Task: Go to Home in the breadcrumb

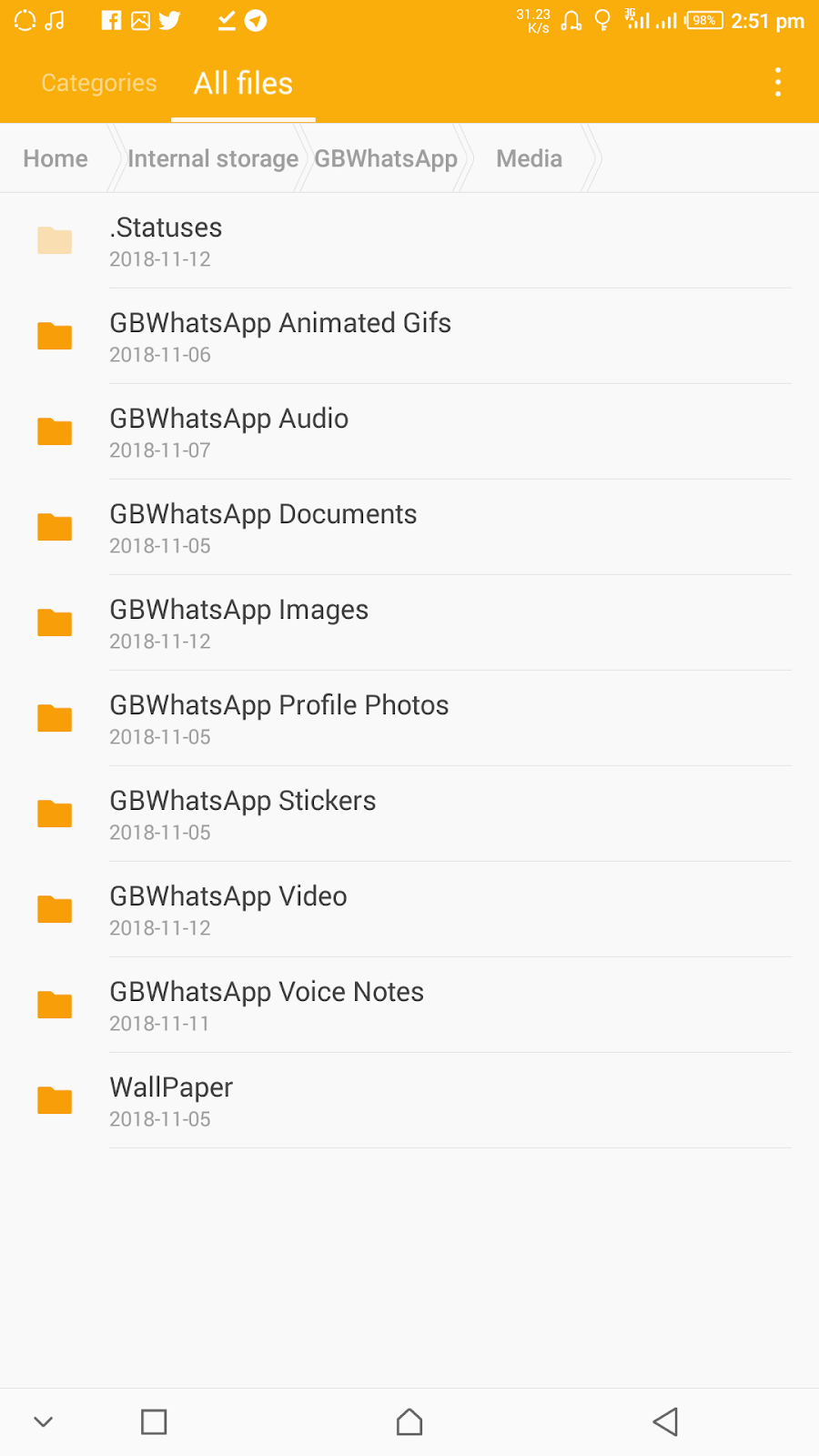Action: 56,158
